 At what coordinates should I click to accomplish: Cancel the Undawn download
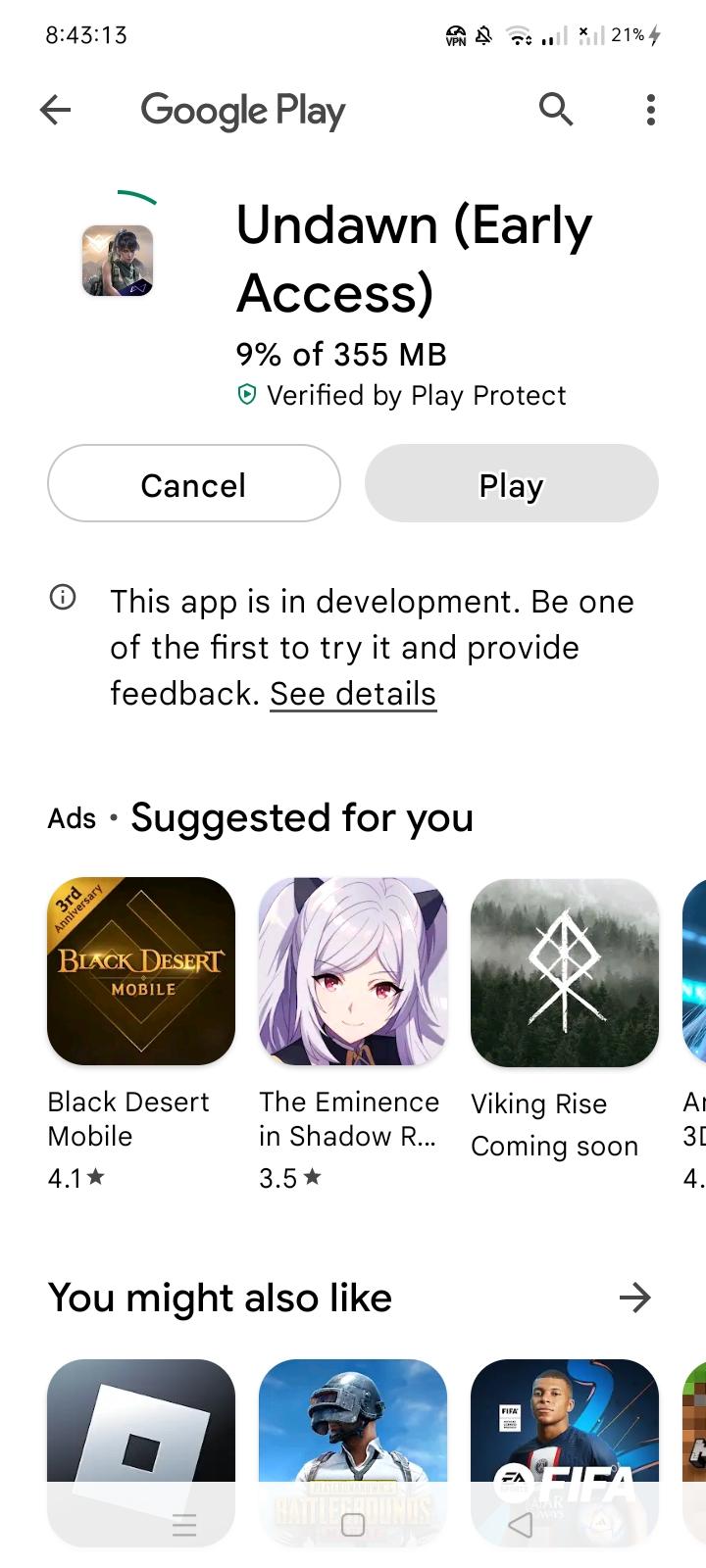[194, 484]
